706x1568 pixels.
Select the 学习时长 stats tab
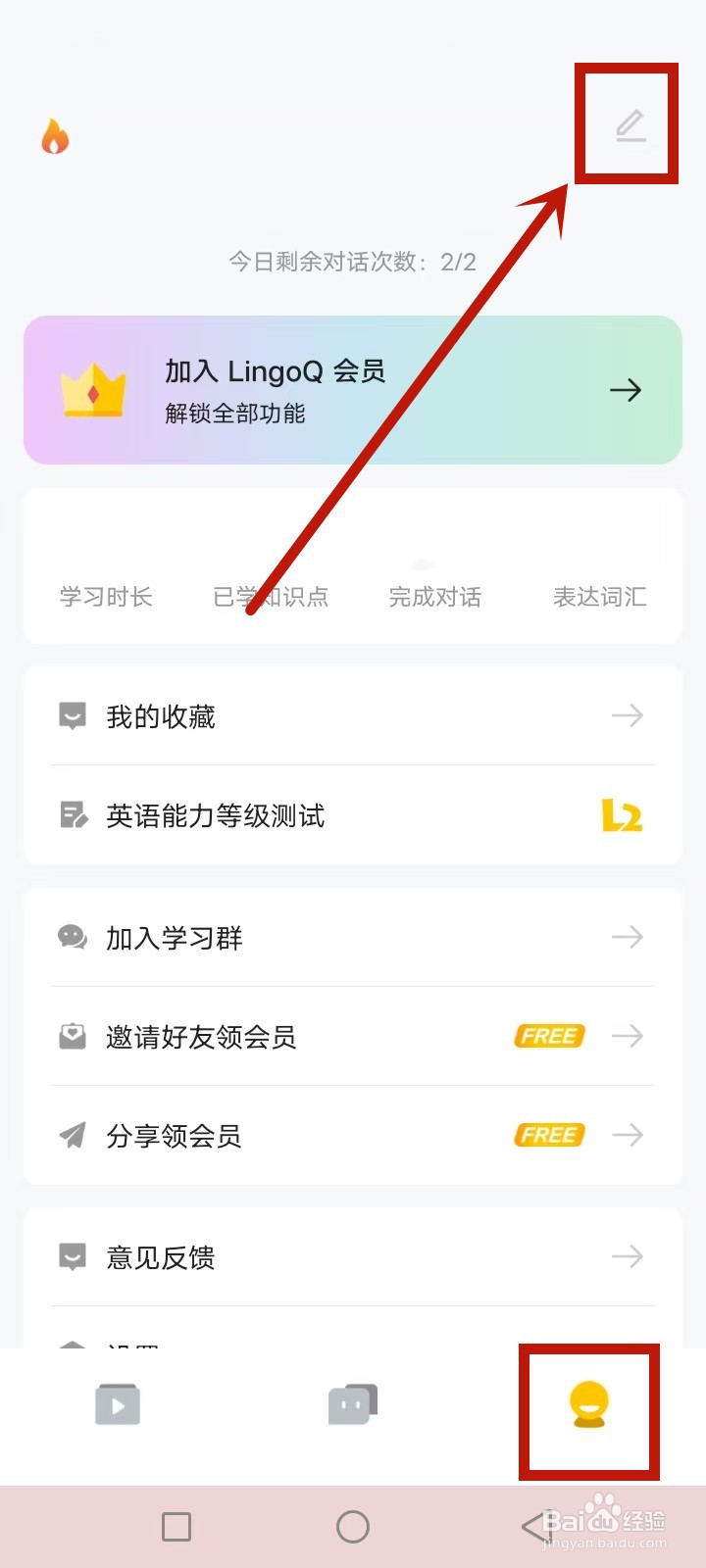click(105, 598)
